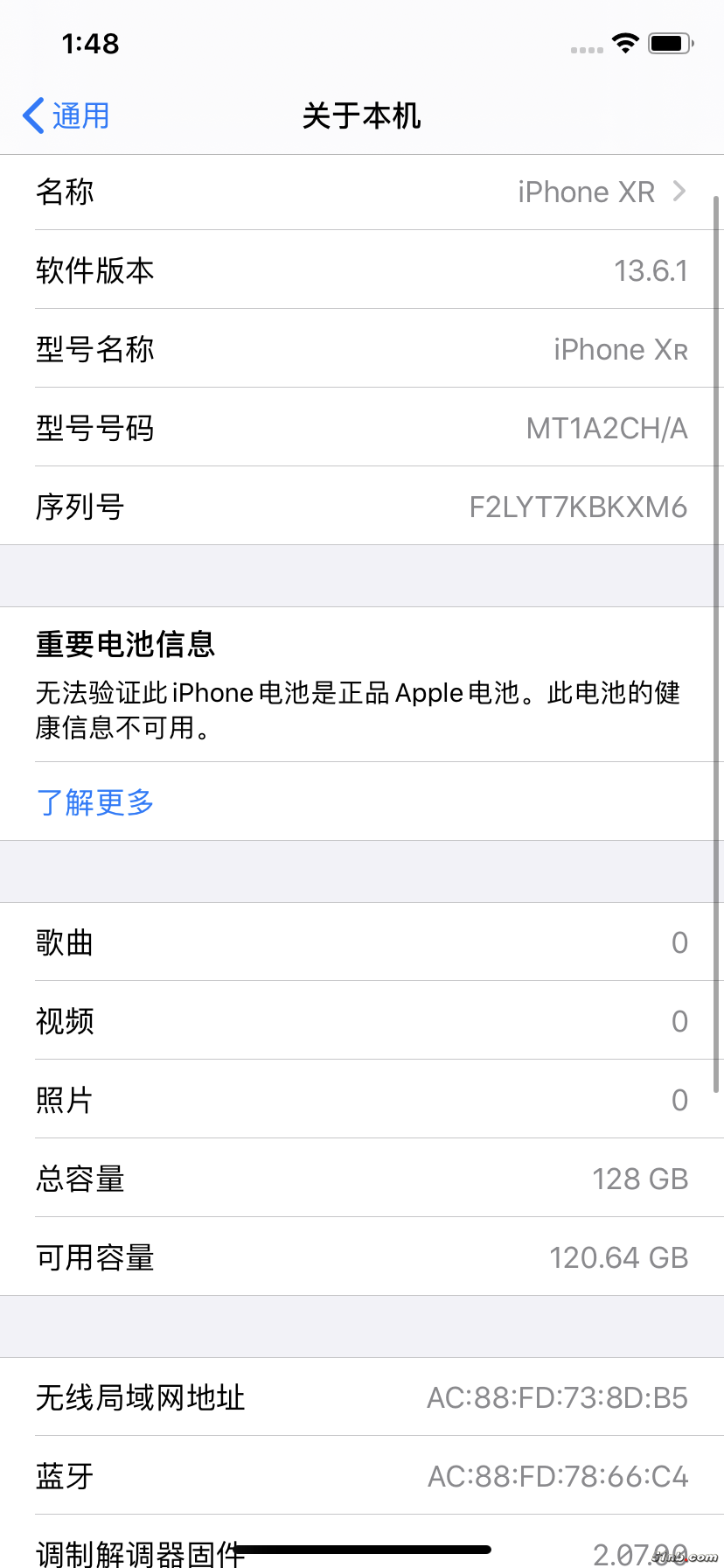
Task: Open the 名称 row showing iPhone XR
Action: pyautogui.click(x=362, y=192)
